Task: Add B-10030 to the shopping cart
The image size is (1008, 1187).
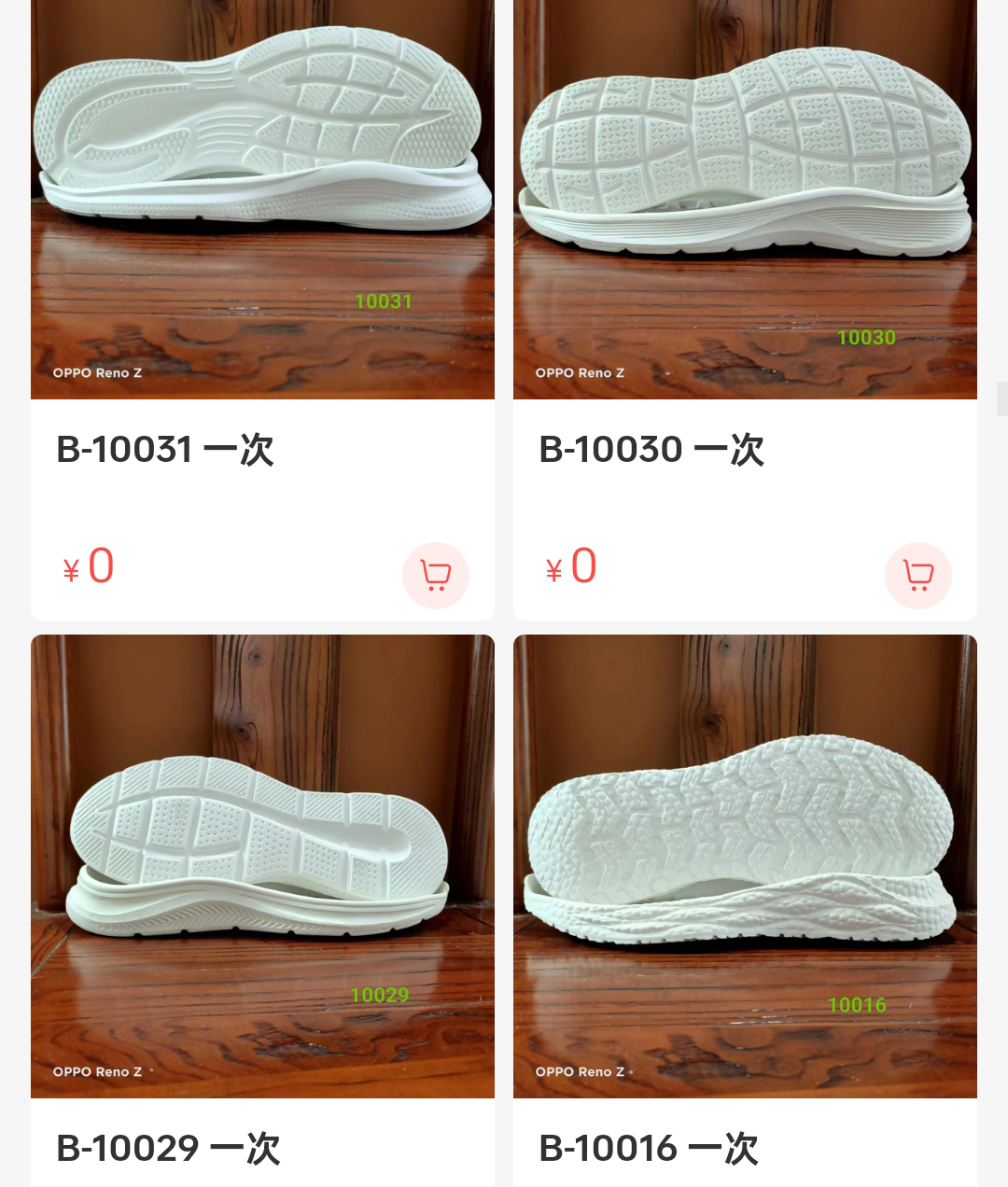Action: [917, 575]
